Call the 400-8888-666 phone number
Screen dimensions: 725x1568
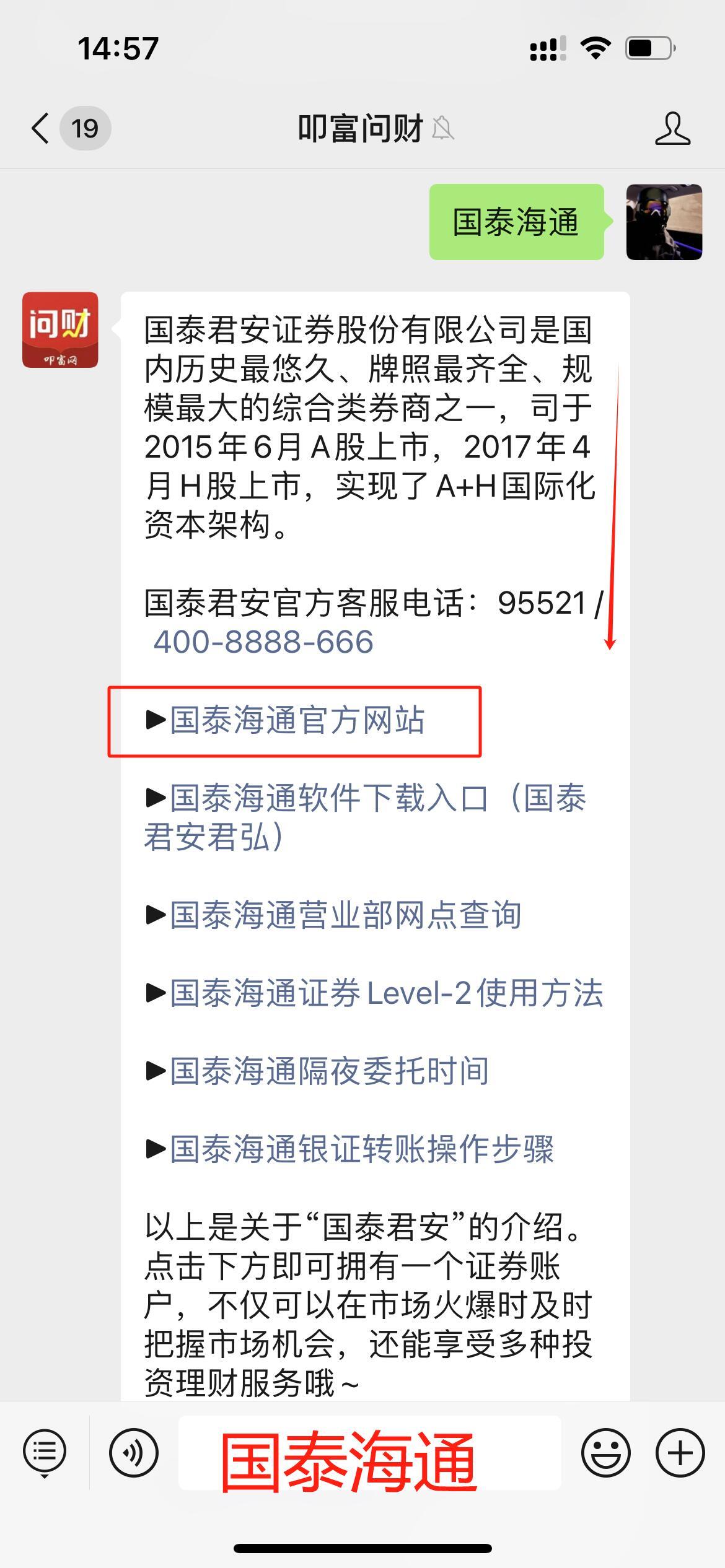(263, 642)
